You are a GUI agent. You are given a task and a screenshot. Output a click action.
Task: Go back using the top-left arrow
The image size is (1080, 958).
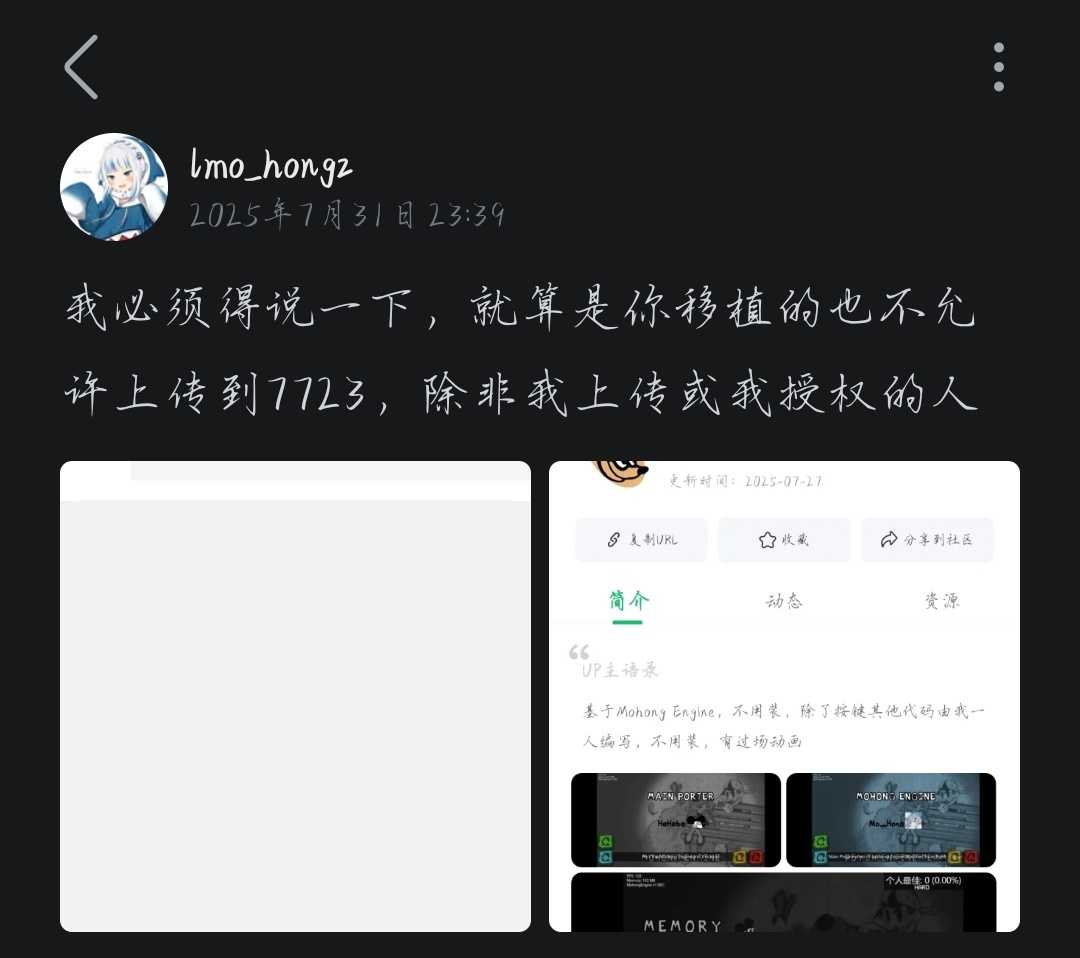point(81,67)
